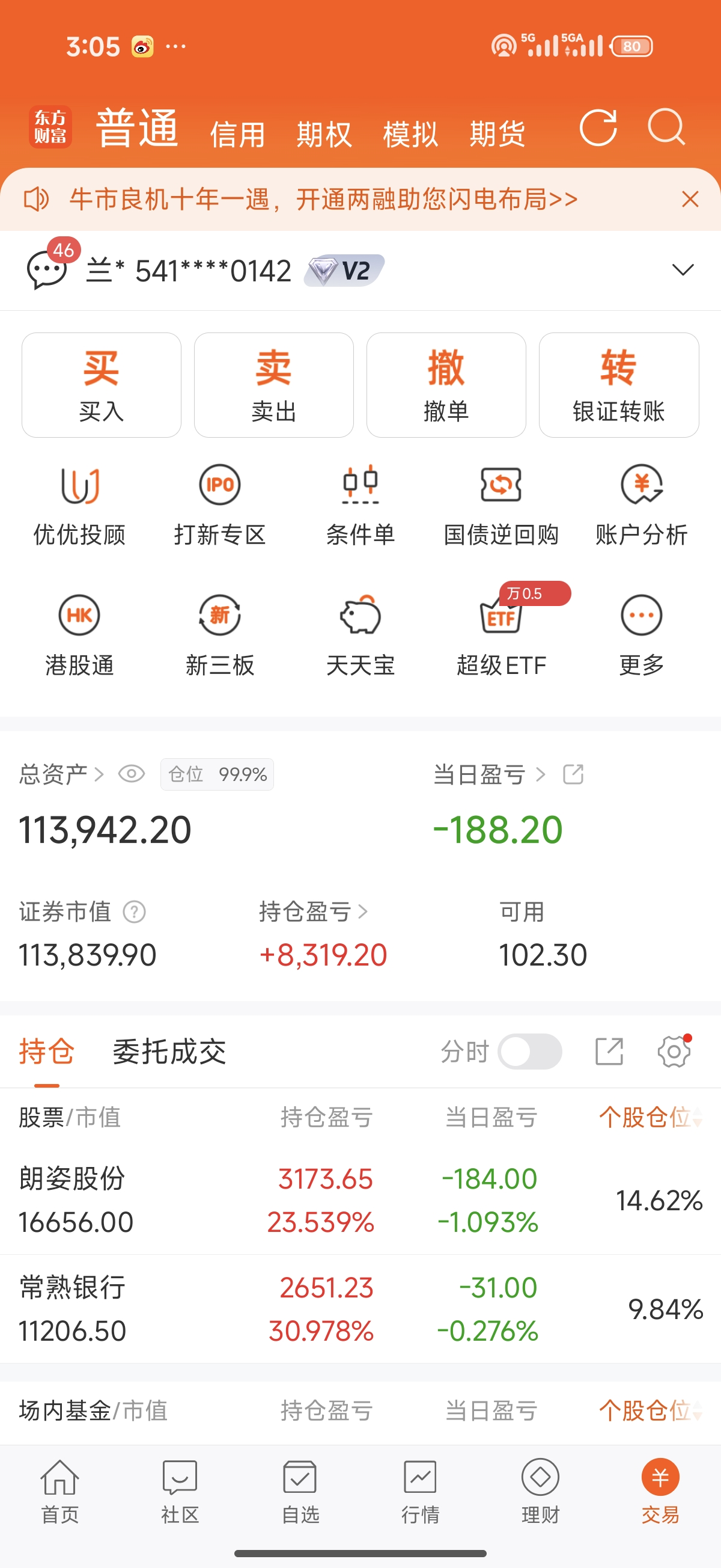Open the messages icon with 46 badge
The height and width of the screenshot is (1568, 721).
(x=47, y=269)
